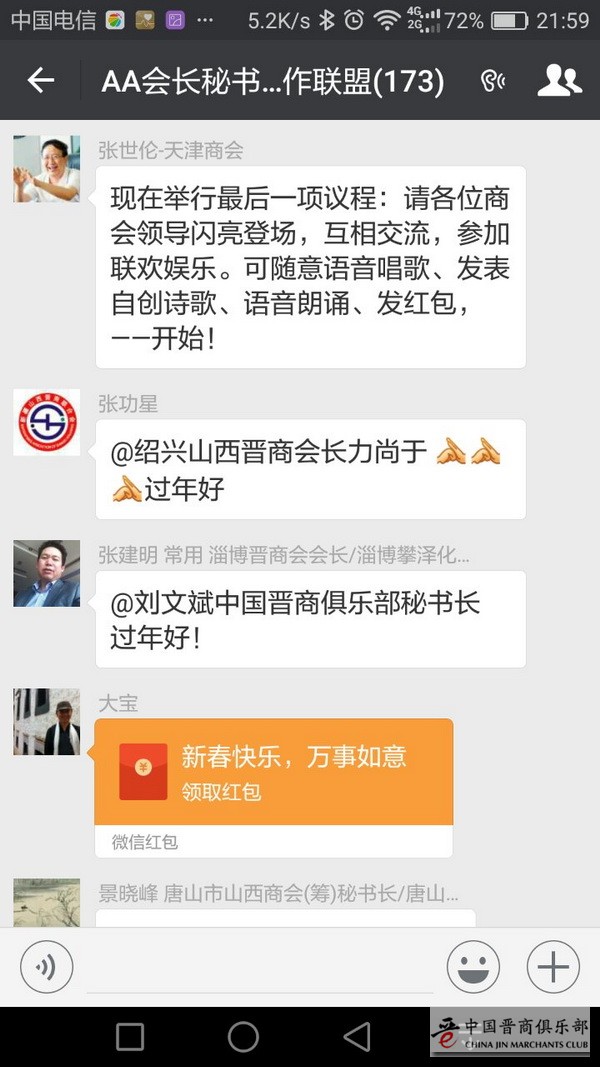The image size is (600, 1067).
Task: Open the plus attachment menu
Action: [x=553, y=967]
